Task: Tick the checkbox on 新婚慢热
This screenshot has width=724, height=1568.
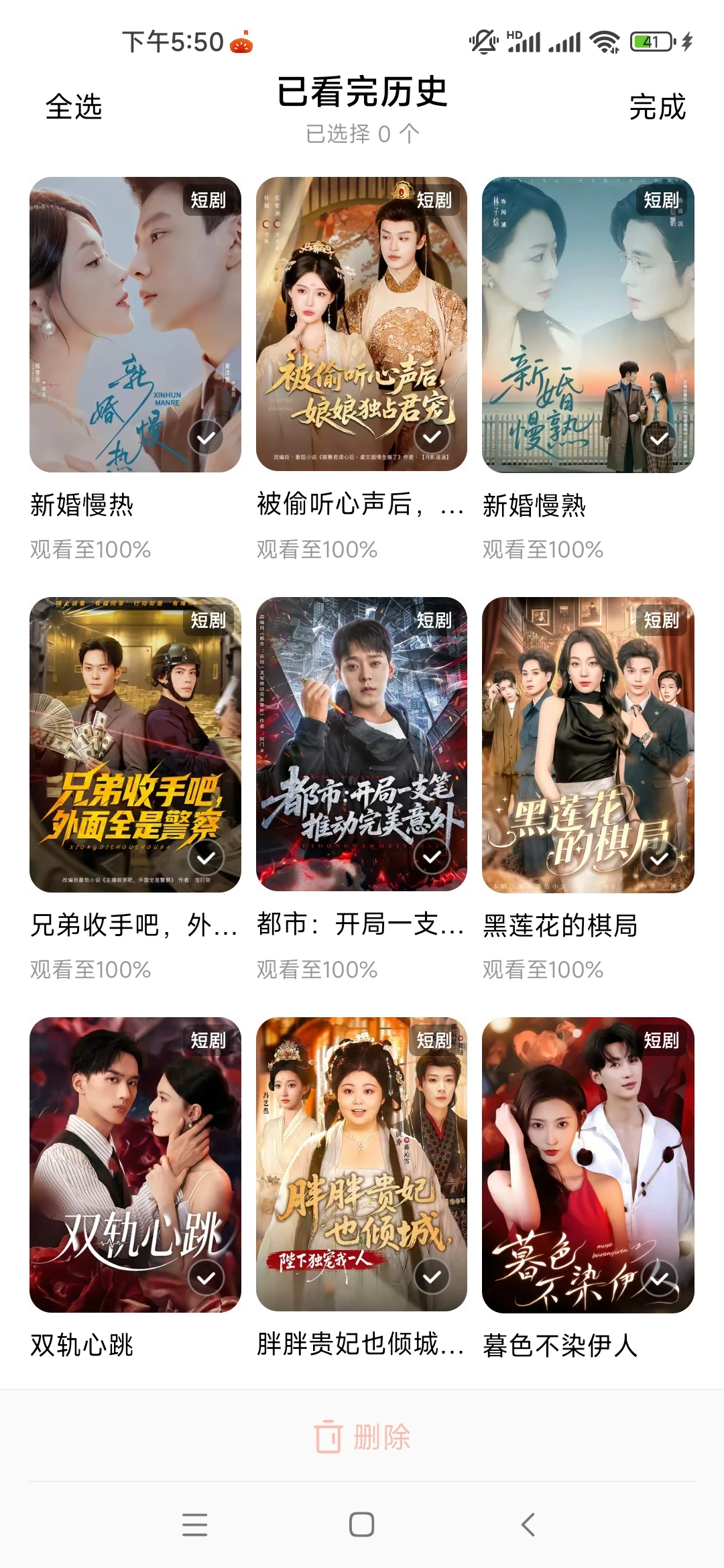Action: (206, 438)
